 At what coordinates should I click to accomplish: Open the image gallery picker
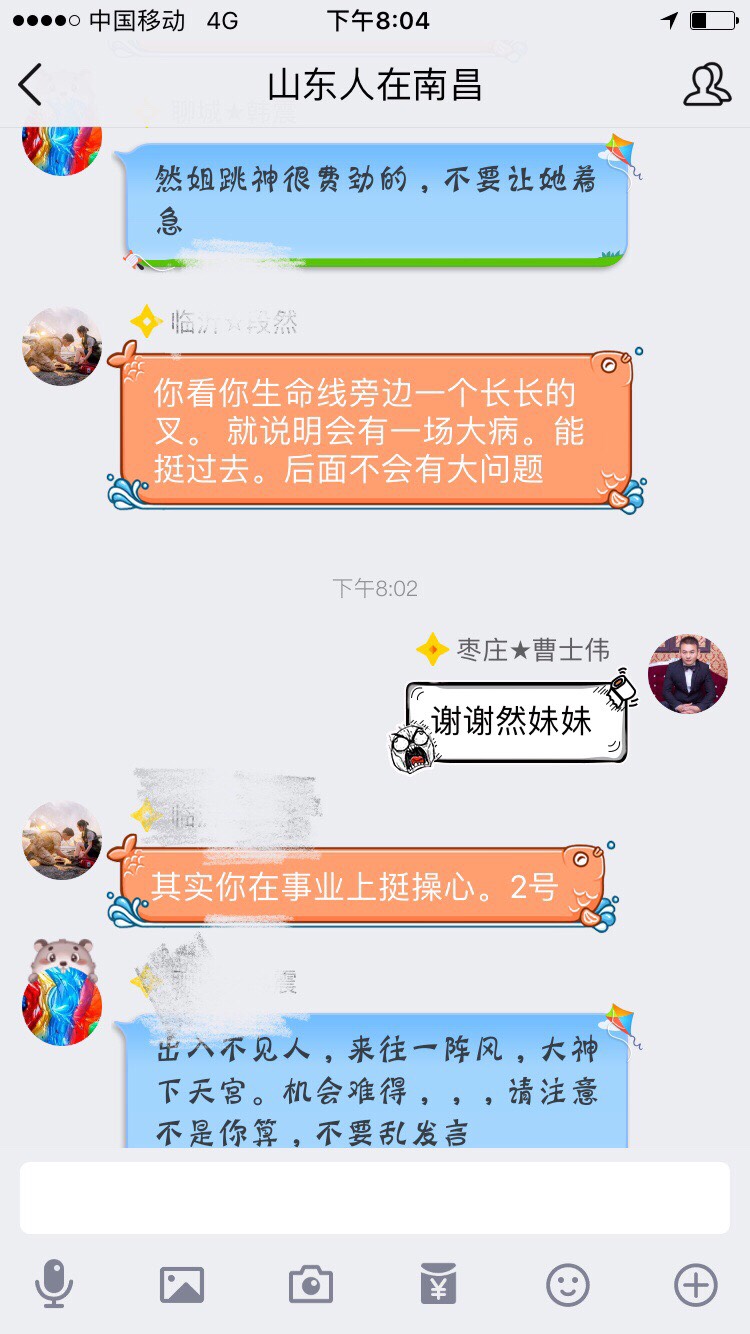pos(182,1284)
